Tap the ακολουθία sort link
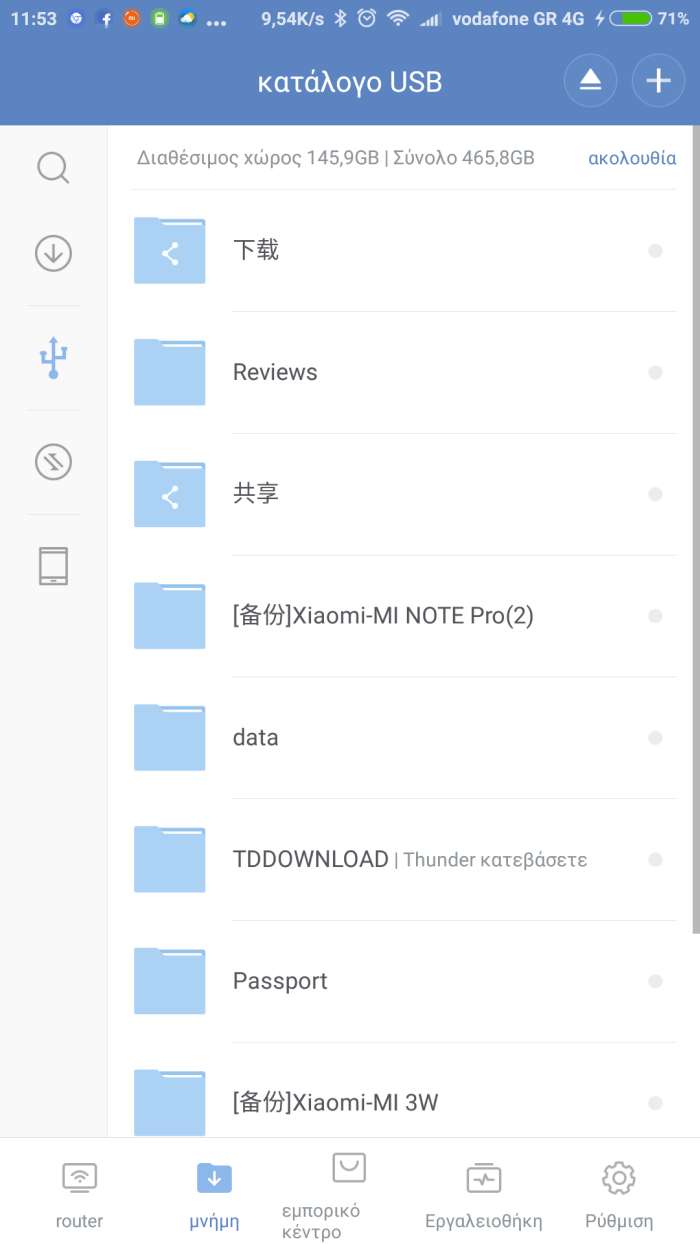The image size is (700, 1244). coord(632,158)
